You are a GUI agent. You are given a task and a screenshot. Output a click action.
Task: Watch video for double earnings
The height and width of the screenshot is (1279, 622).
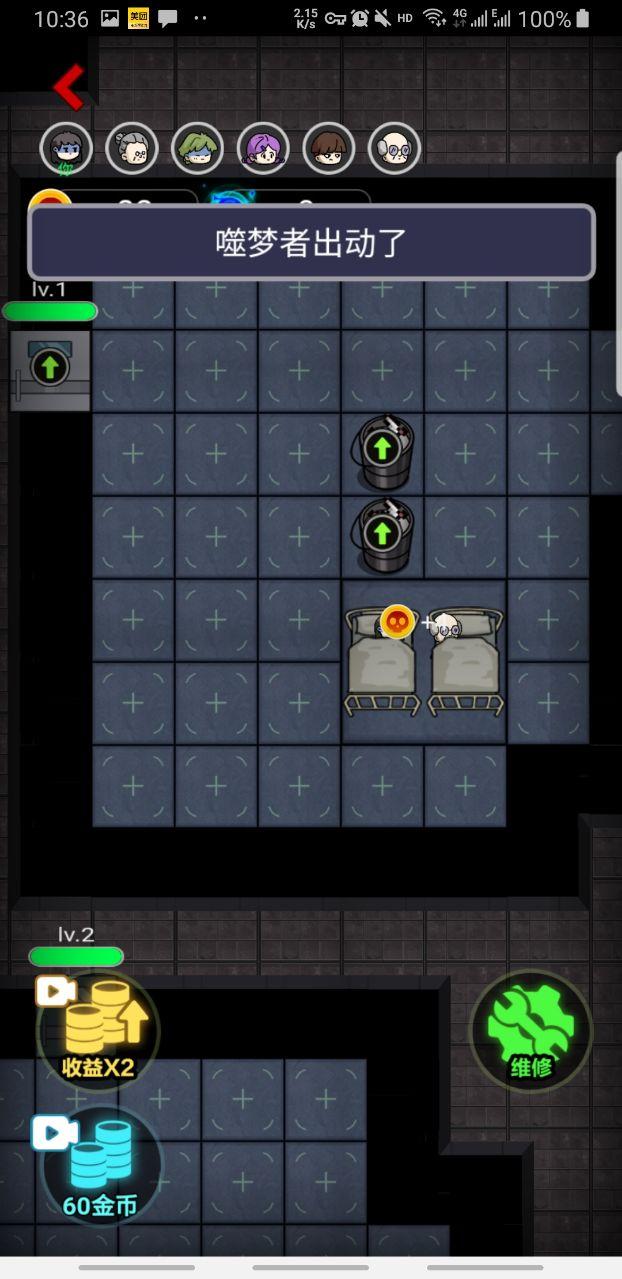97,1030
